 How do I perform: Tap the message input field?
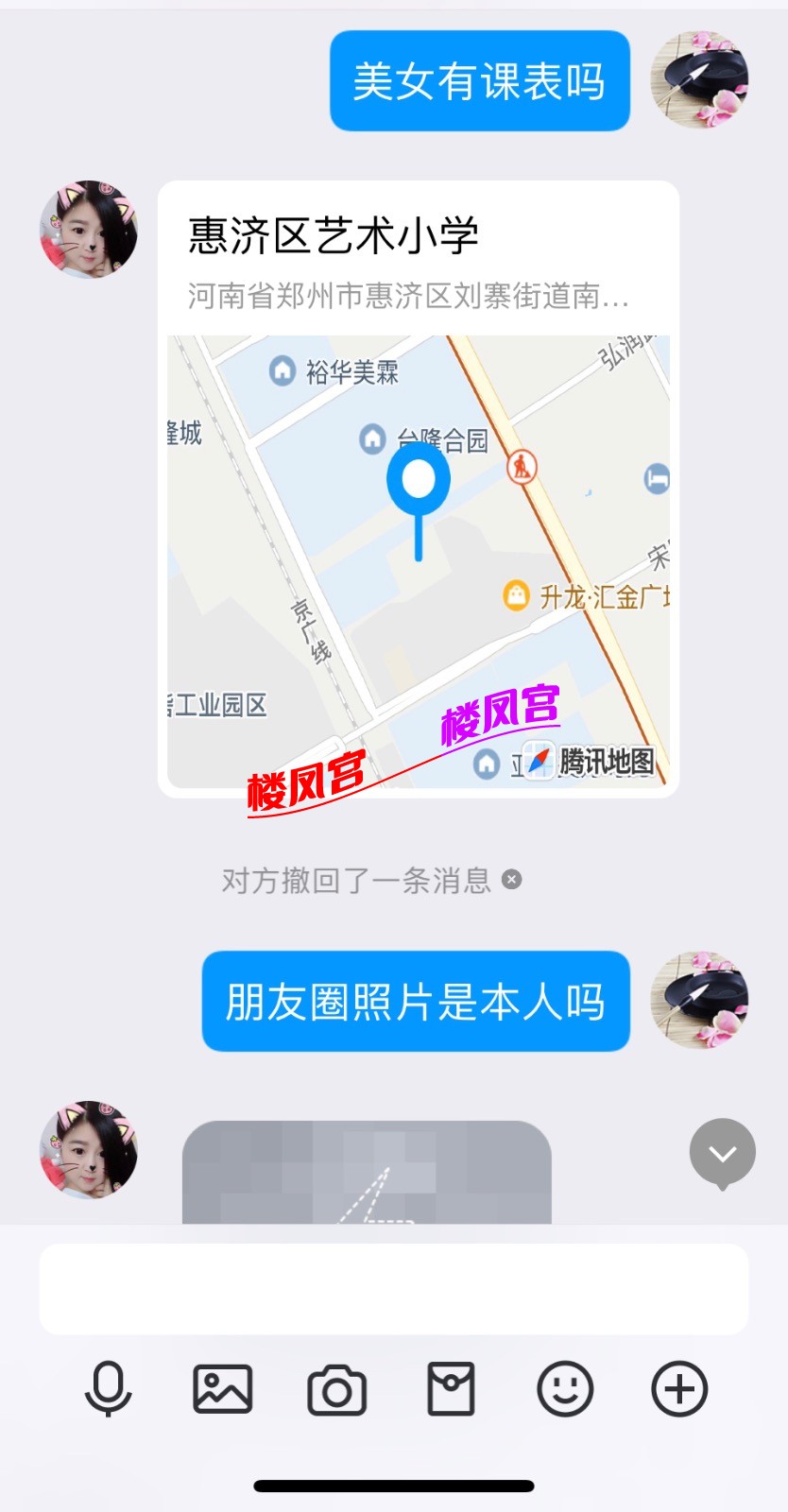pyautogui.click(x=393, y=1288)
